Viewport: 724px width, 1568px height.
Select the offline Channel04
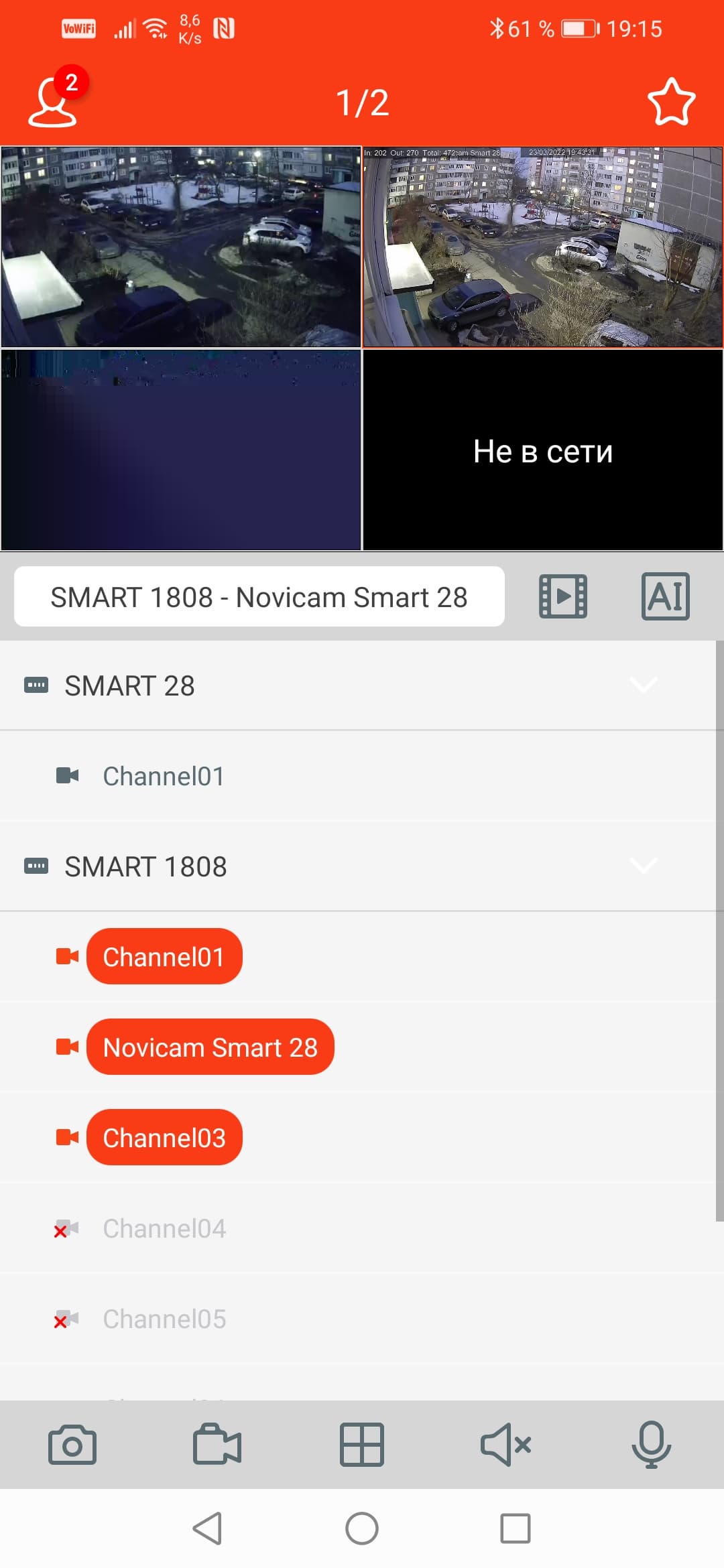pyautogui.click(x=164, y=1228)
